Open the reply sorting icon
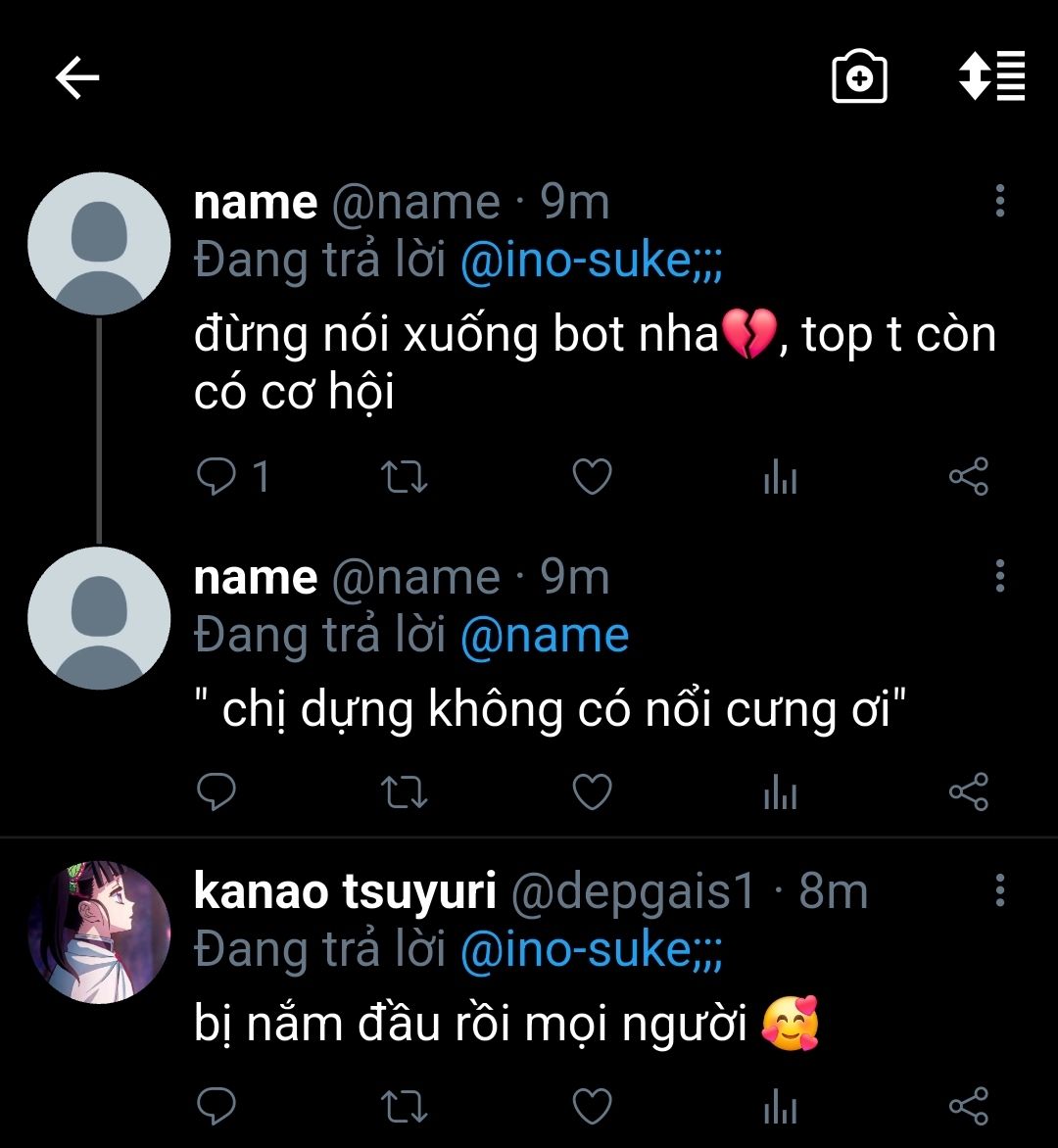This screenshot has height=1148, width=1058. (x=992, y=75)
